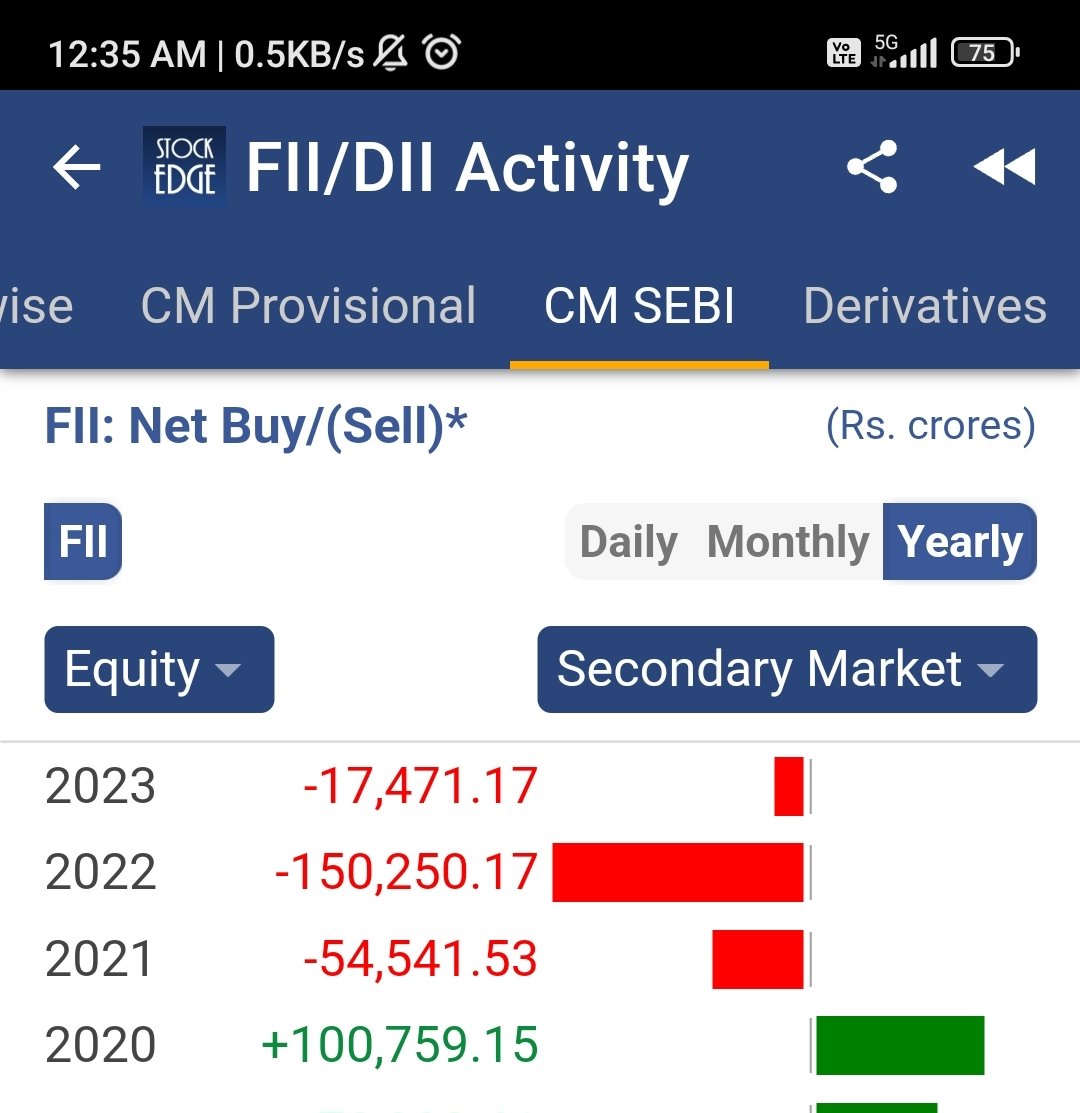Switch to the Monthly view
This screenshot has width=1080, height=1113.
pyautogui.click(x=787, y=542)
